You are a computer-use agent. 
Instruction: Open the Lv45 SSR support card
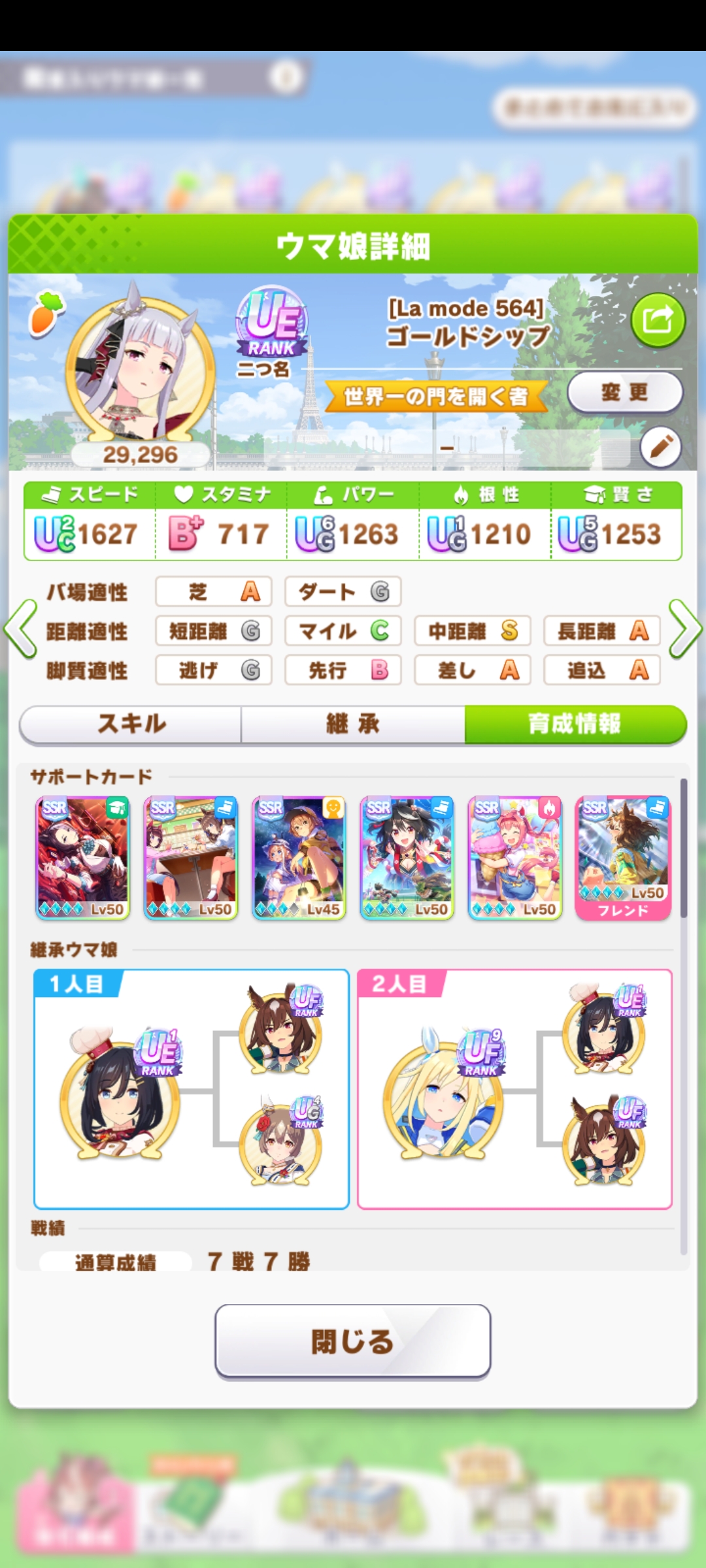tap(299, 858)
